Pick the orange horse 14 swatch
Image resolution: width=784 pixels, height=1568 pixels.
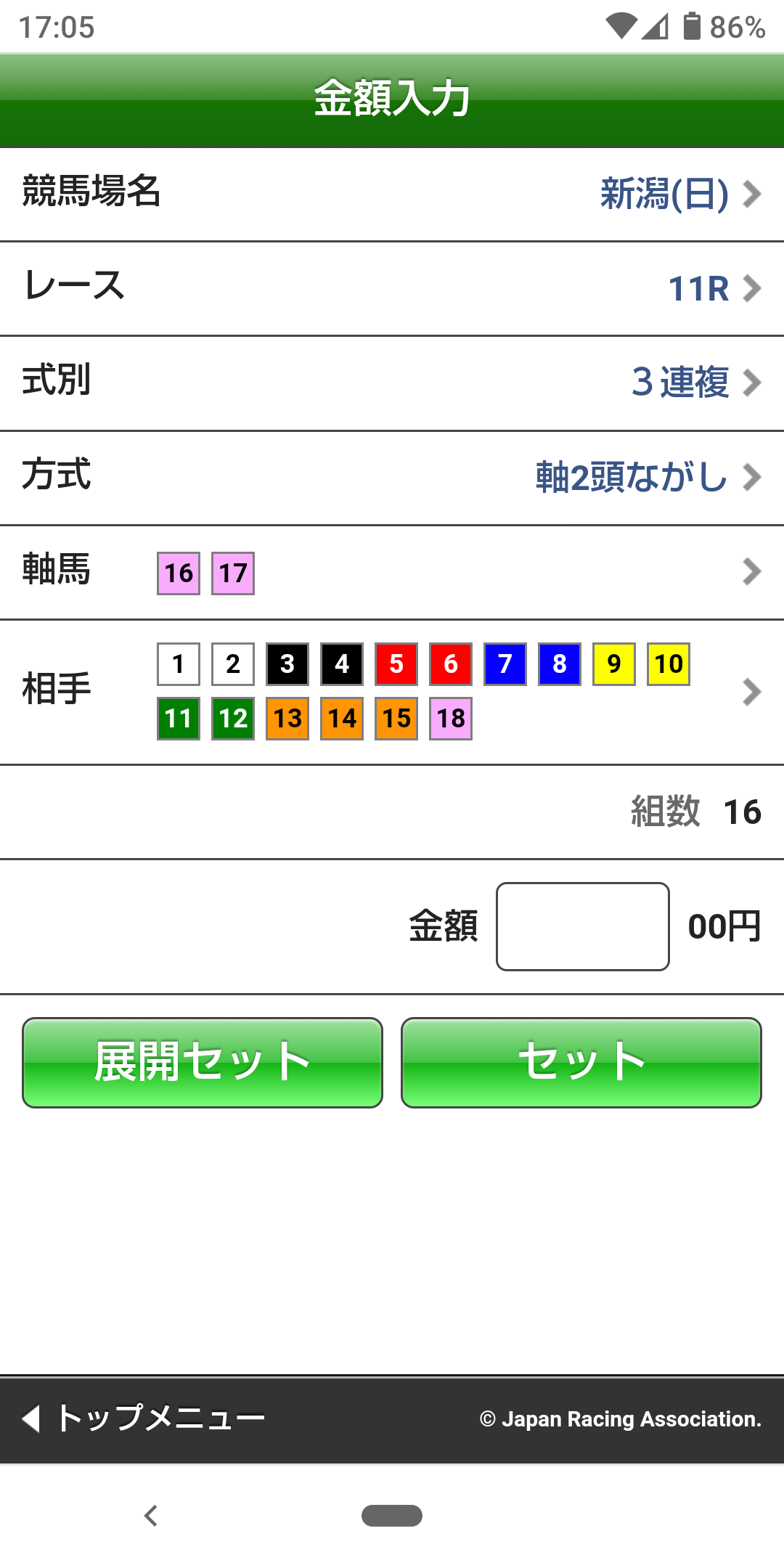(341, 719)
